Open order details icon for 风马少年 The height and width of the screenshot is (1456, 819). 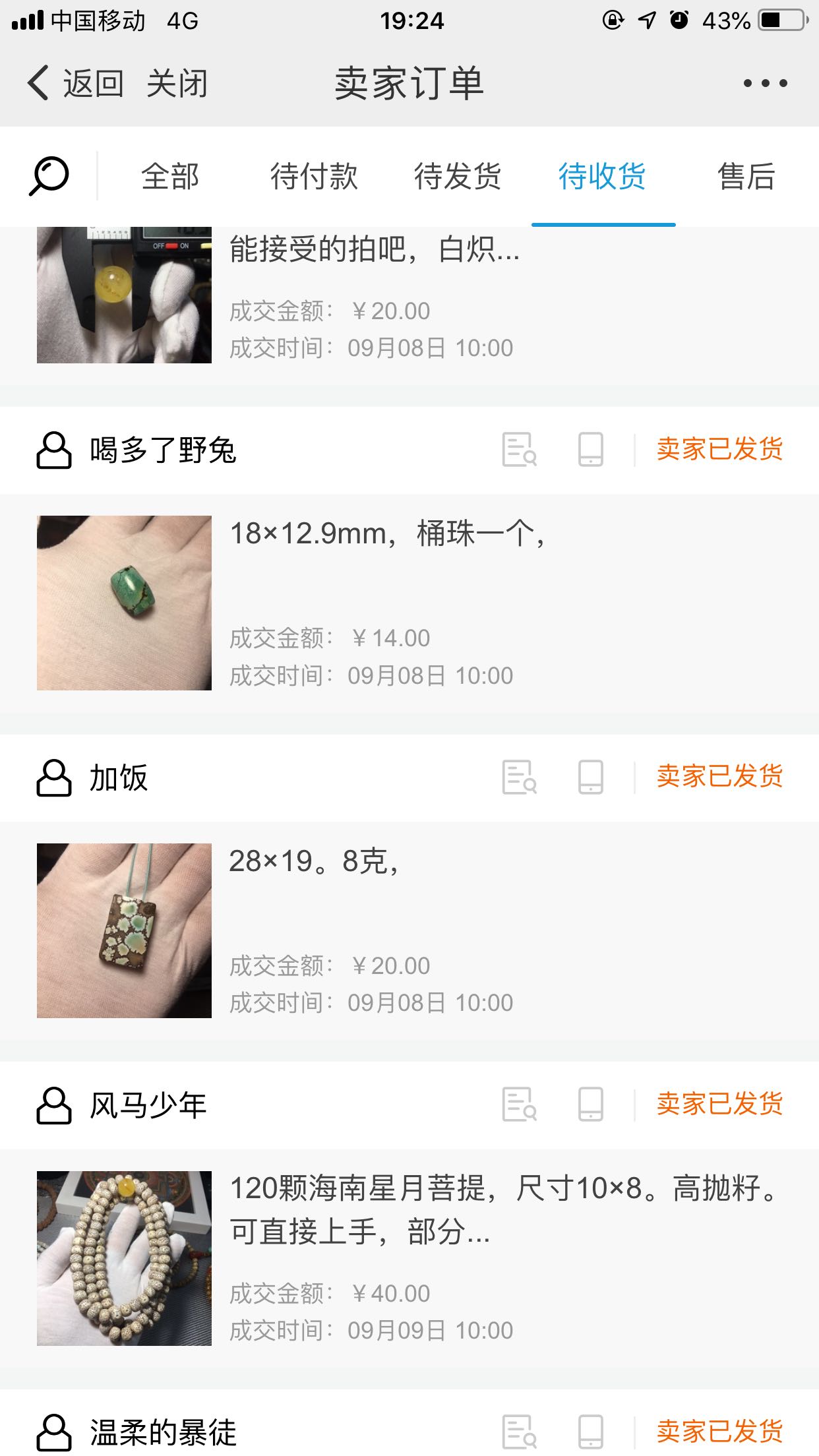520,1105
